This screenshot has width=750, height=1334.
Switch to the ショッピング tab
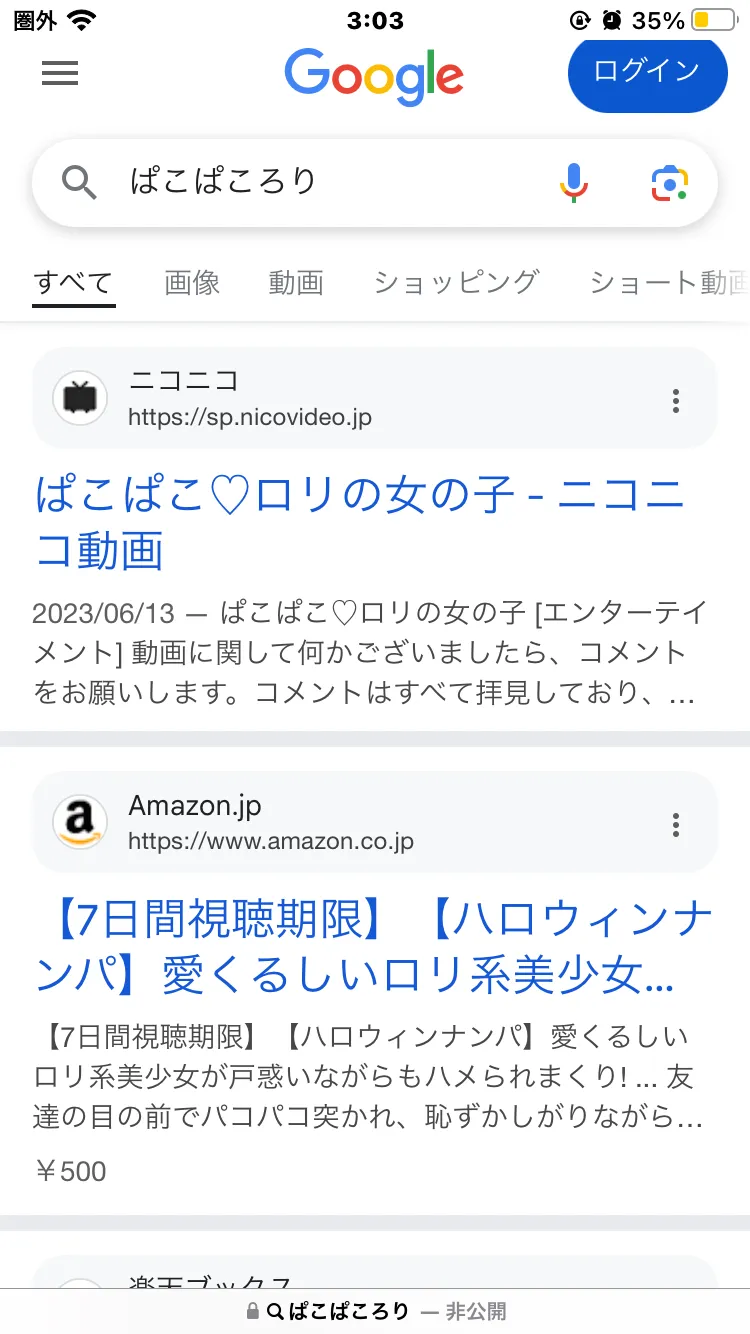pyautogui.click(x=456, y=283)
